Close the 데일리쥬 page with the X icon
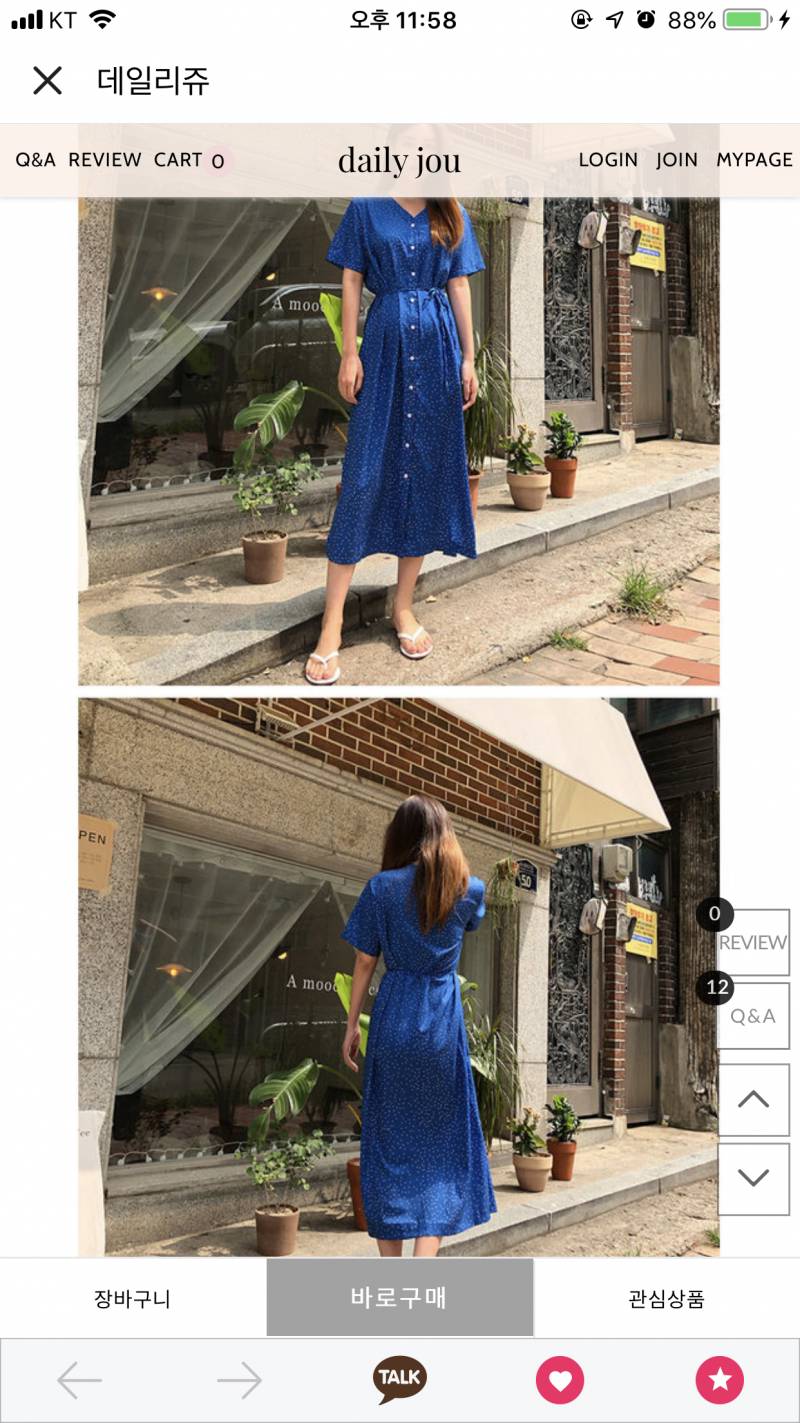 click(47, 81)
